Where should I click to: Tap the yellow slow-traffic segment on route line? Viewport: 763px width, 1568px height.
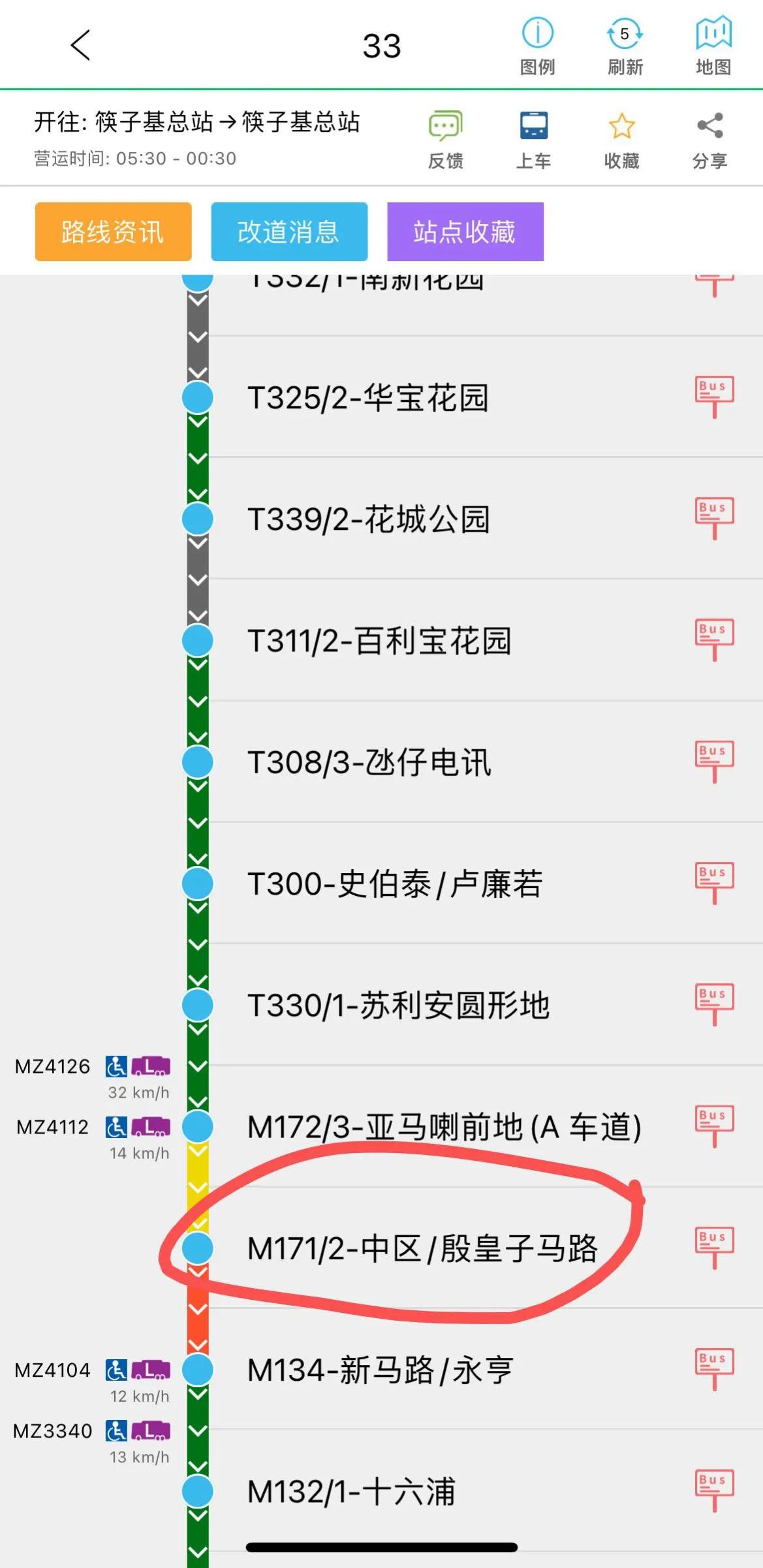click(x=197, y=1175)
